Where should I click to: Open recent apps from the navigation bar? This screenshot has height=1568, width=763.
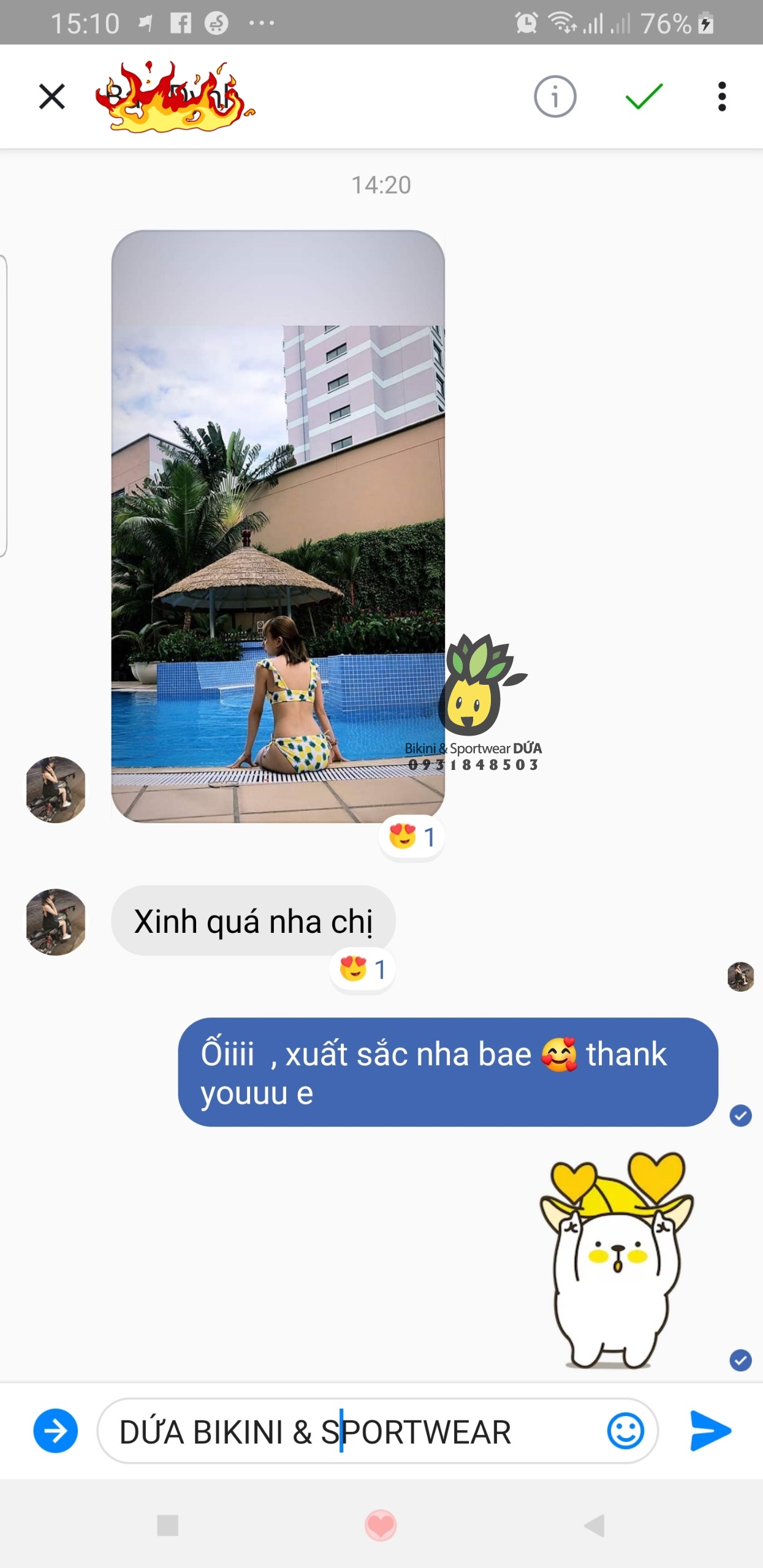167,1525
